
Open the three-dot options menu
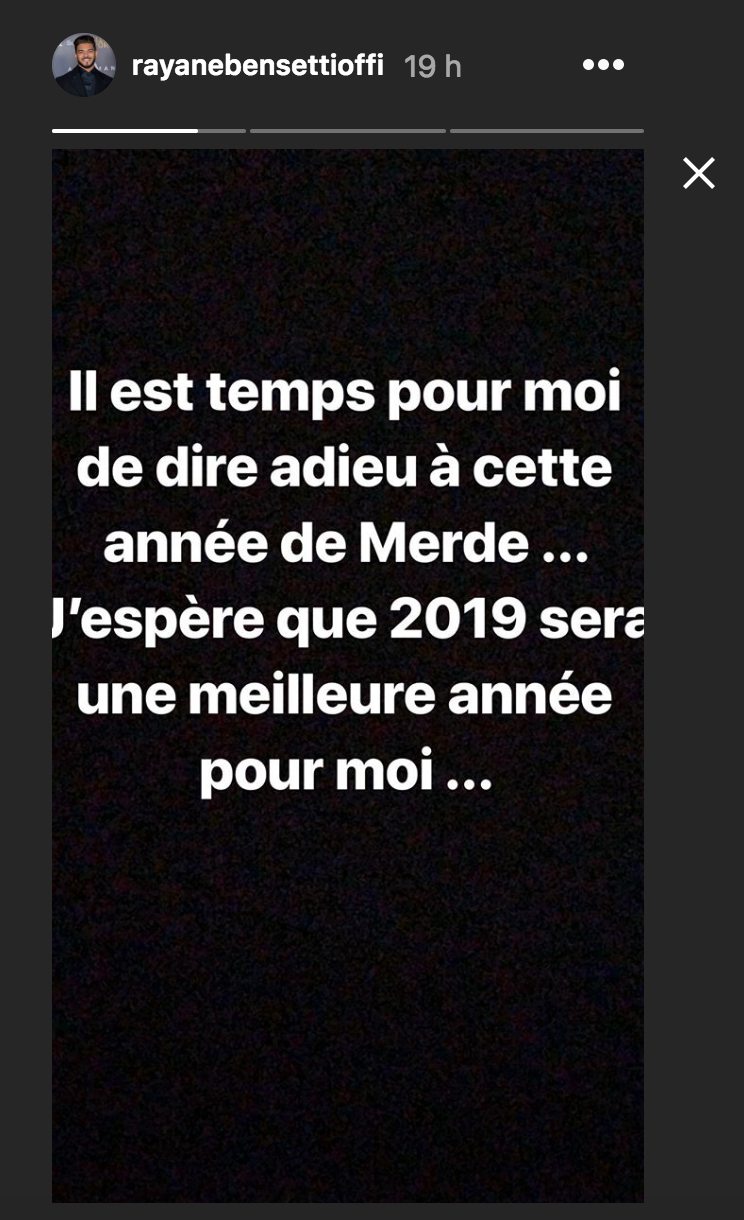(603, 65)
